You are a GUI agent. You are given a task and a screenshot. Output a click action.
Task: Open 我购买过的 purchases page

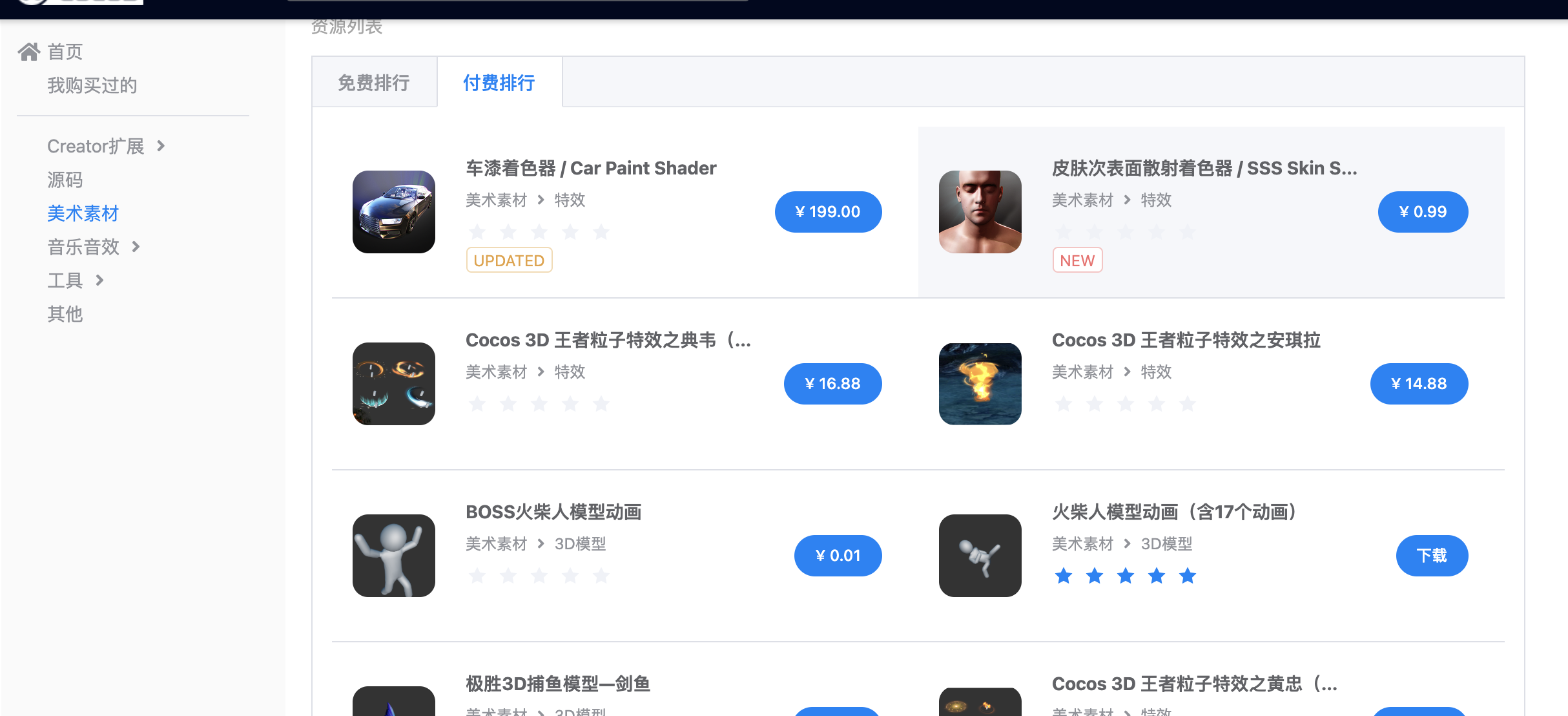point(92,85)
